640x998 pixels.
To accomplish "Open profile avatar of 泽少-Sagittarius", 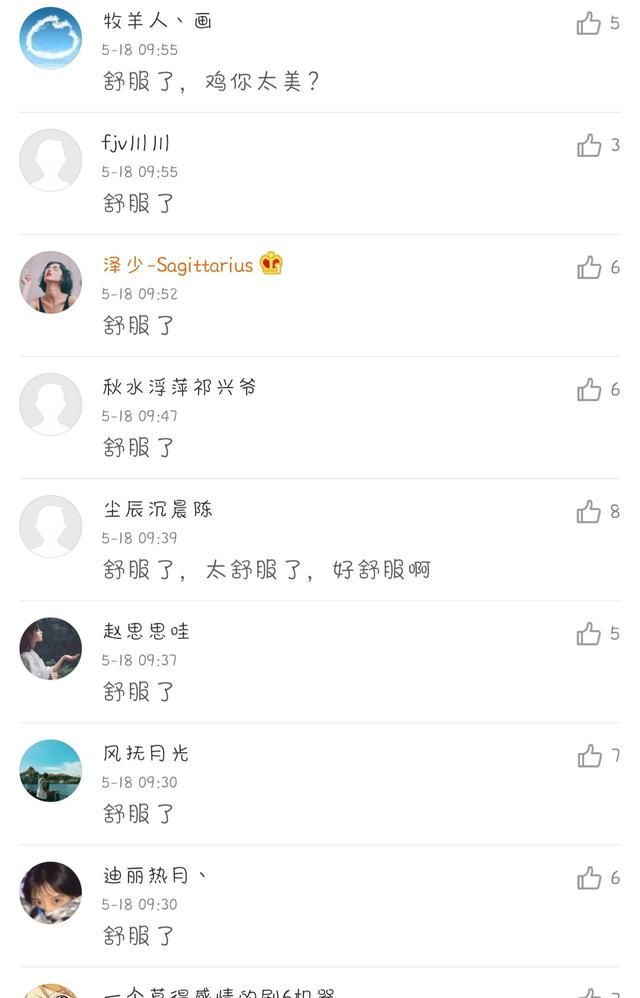I will click(51, 282).
